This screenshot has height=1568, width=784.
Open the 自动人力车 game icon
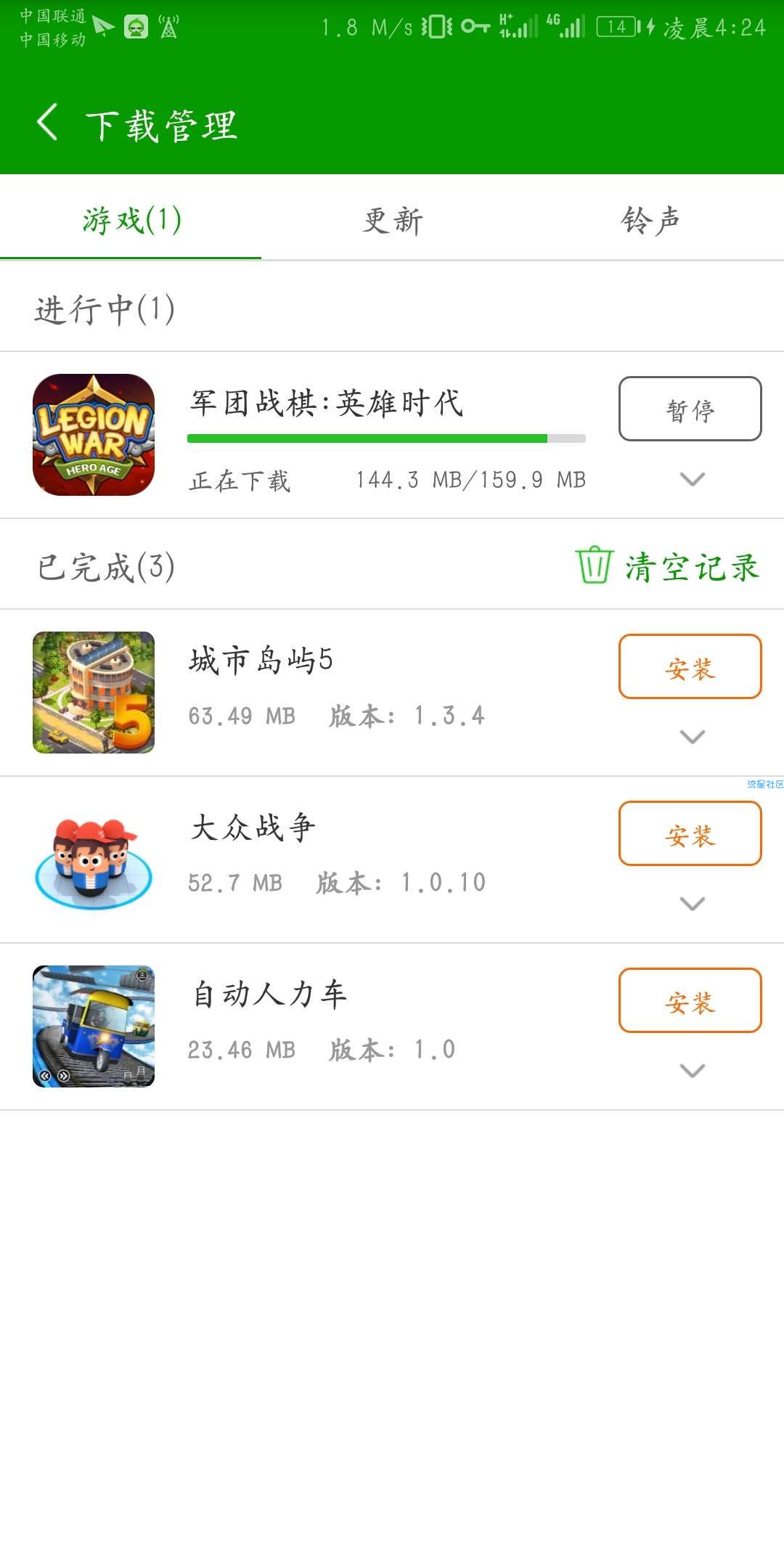pyautogui.click(x=94, y=1026)
